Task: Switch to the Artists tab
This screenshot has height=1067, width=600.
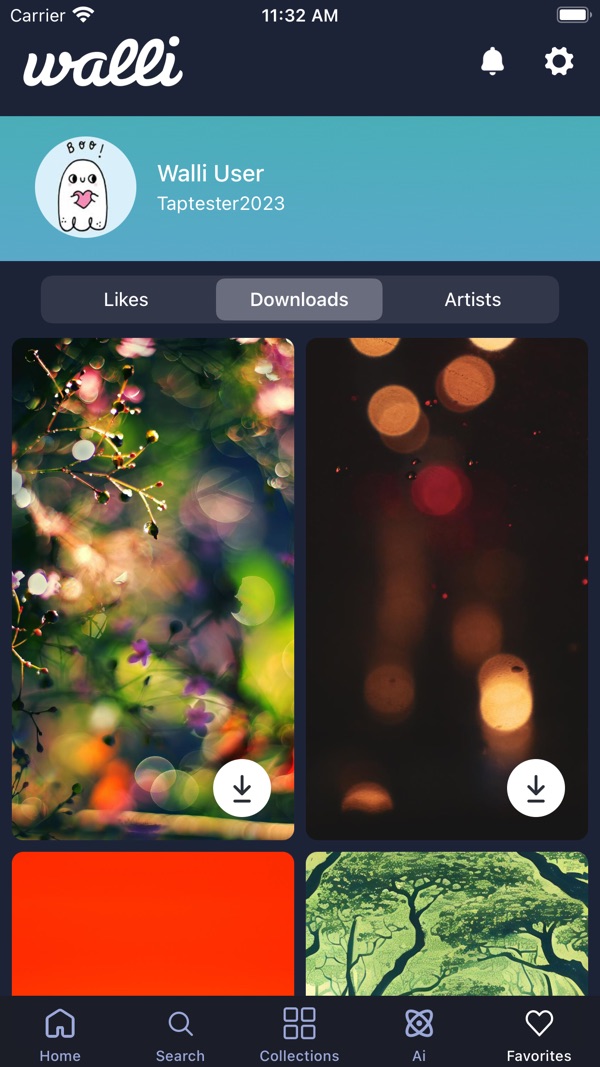Action: click(472, 299)
